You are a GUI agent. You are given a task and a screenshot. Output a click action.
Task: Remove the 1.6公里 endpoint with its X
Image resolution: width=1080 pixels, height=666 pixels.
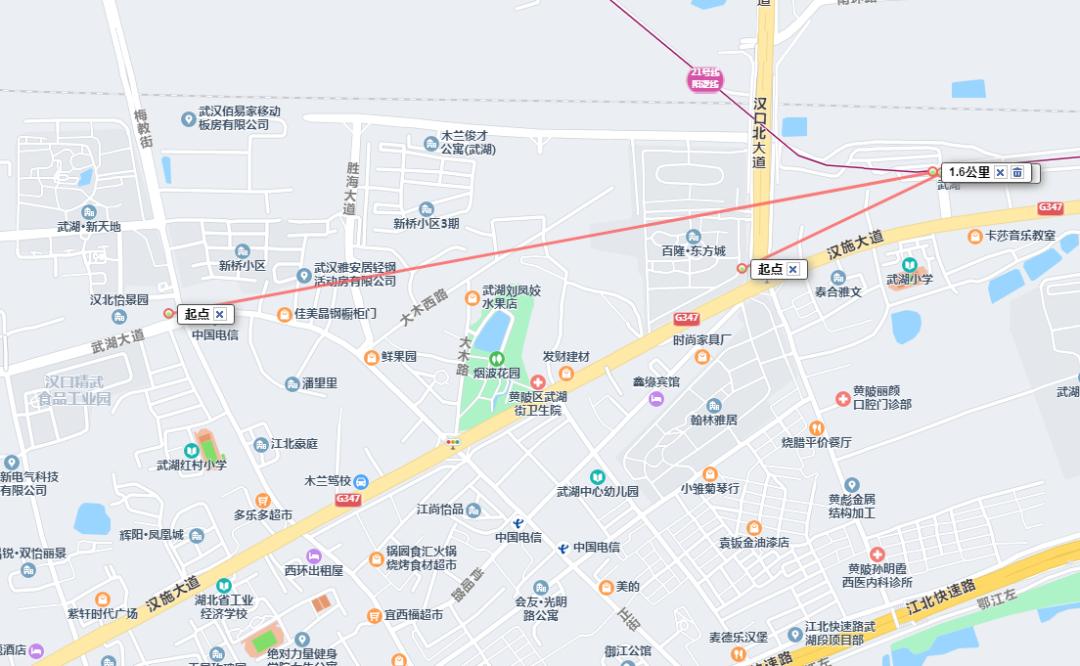point(999,172)
